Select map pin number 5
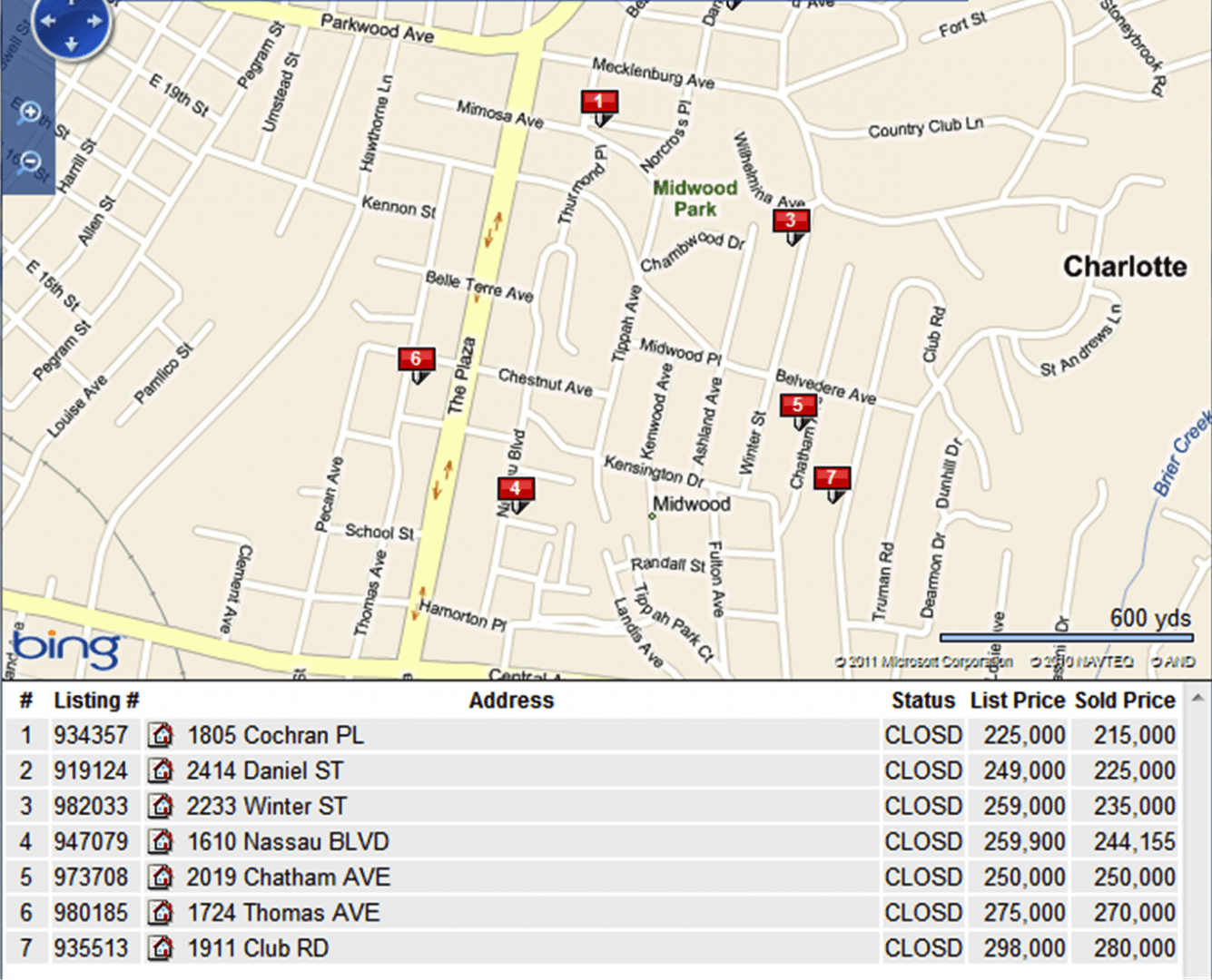The width and height of the screenshot is (1212, 980). tap(798, 406)
